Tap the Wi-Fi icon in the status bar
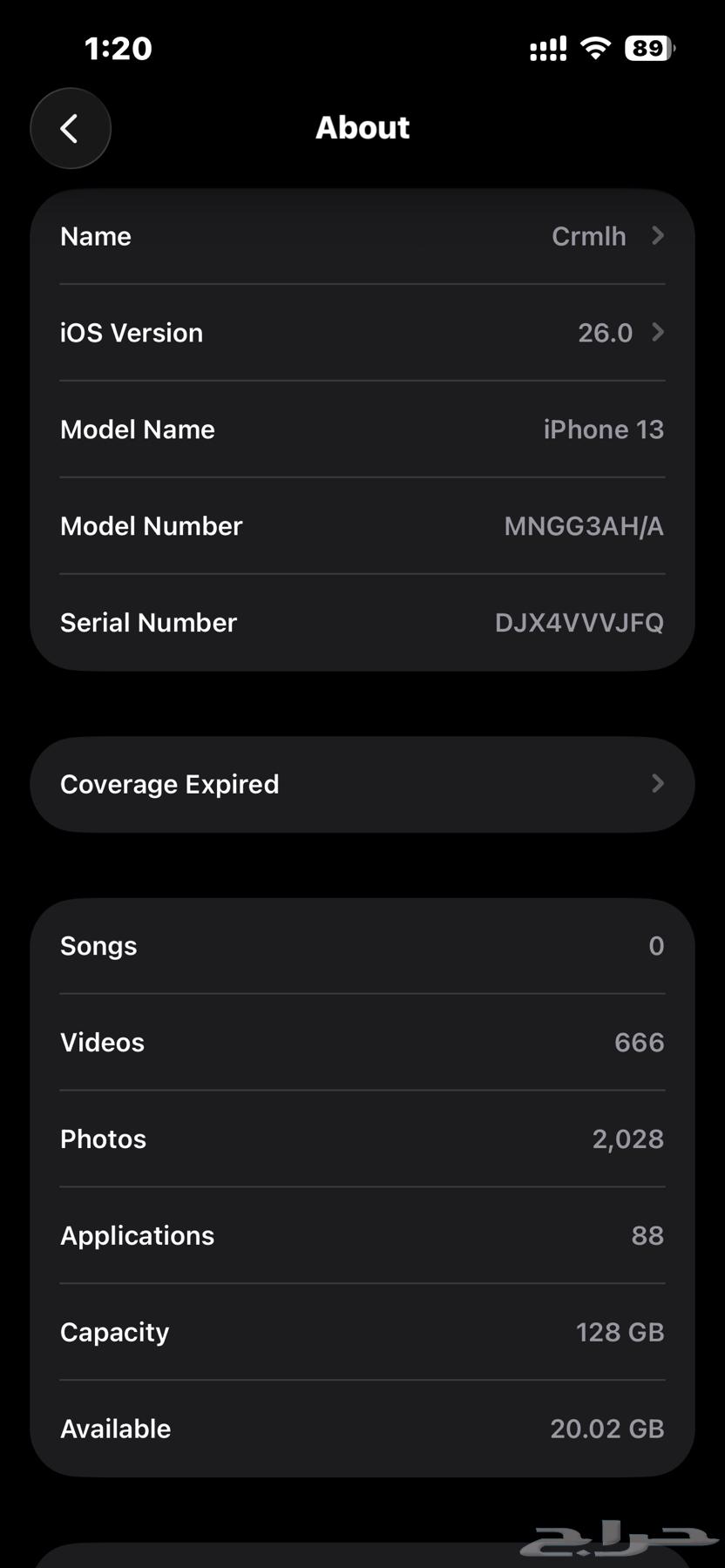Image resolution: width=725 pixels, height=1568 pixels. pyautogui.click(x=593, y=48)
